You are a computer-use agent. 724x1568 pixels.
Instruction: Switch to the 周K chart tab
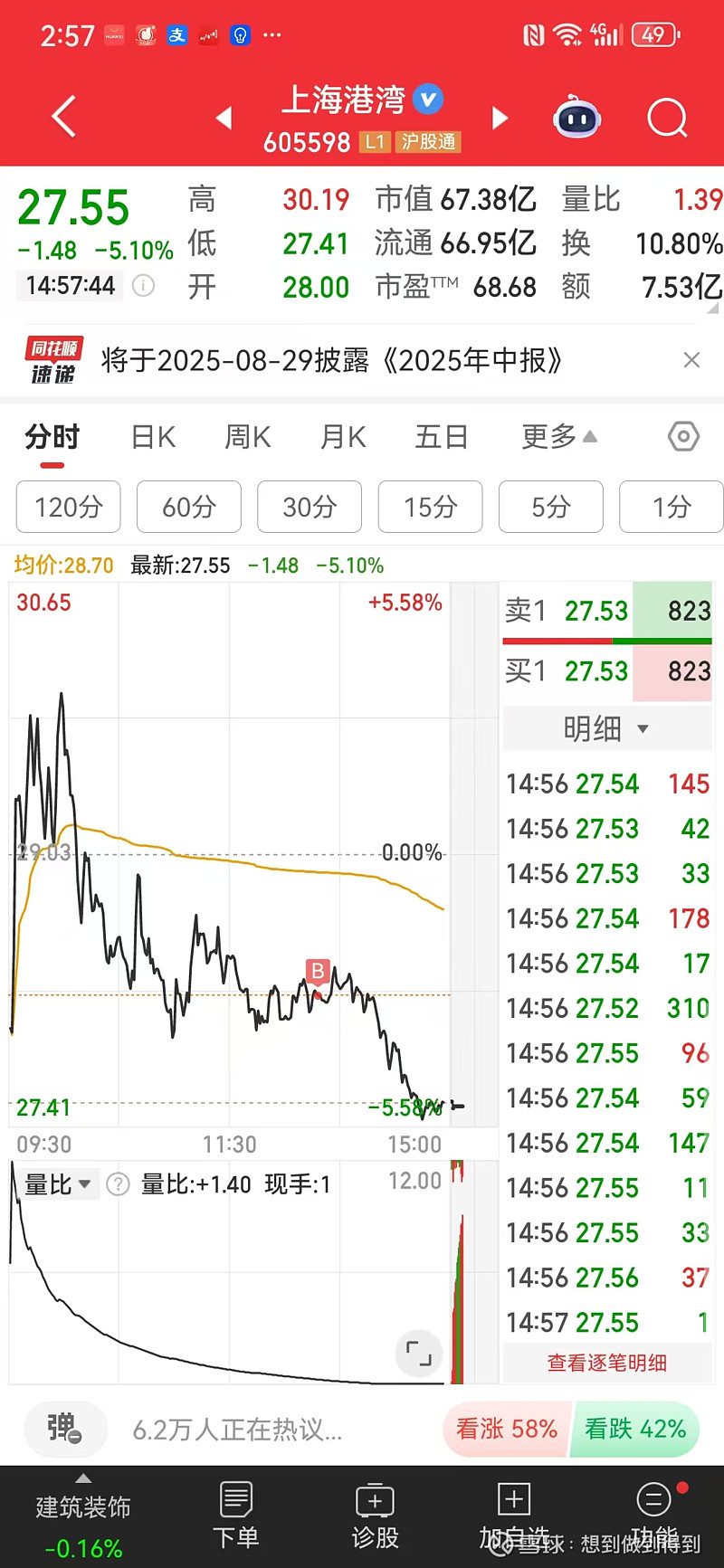(248, 437)
